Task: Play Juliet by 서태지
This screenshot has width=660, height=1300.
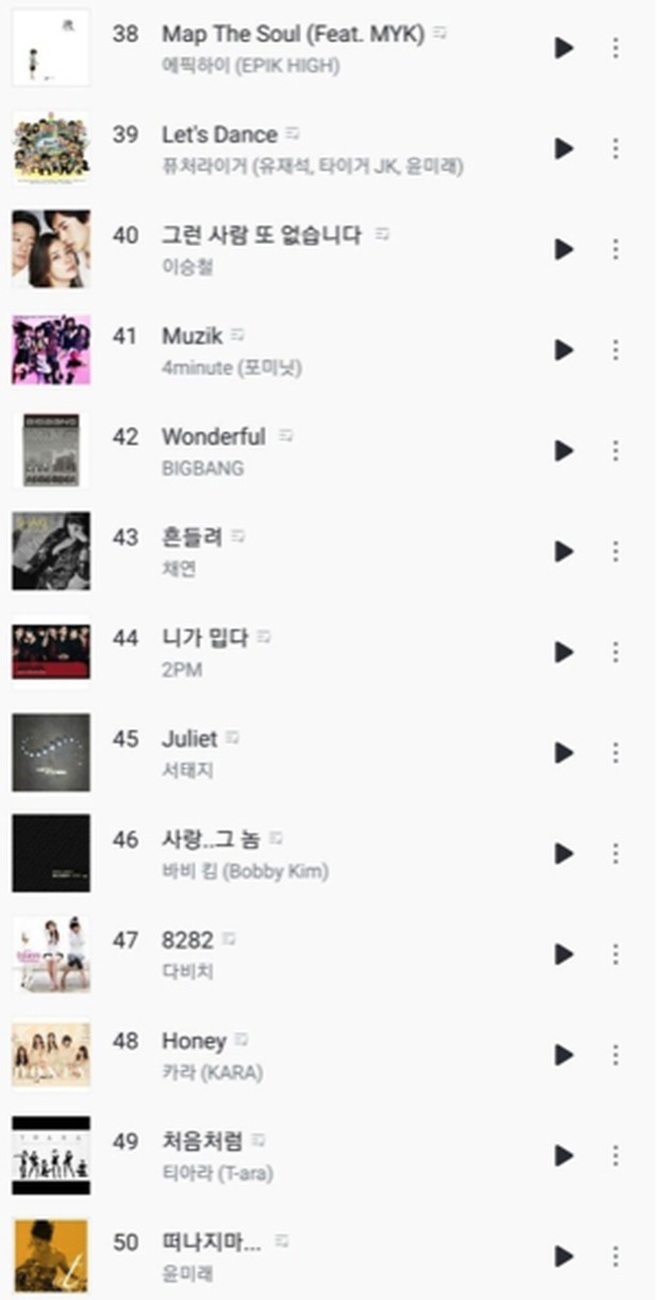Action: [x=564, y=753]
